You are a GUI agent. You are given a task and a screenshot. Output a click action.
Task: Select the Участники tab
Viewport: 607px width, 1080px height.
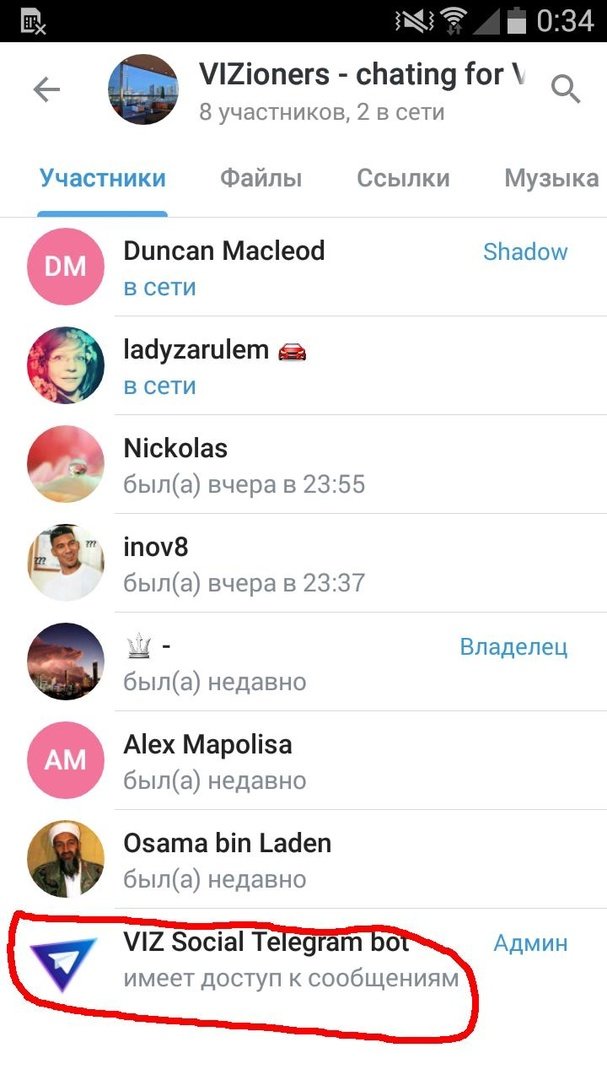pyautogui.click(x=103, y=179)
